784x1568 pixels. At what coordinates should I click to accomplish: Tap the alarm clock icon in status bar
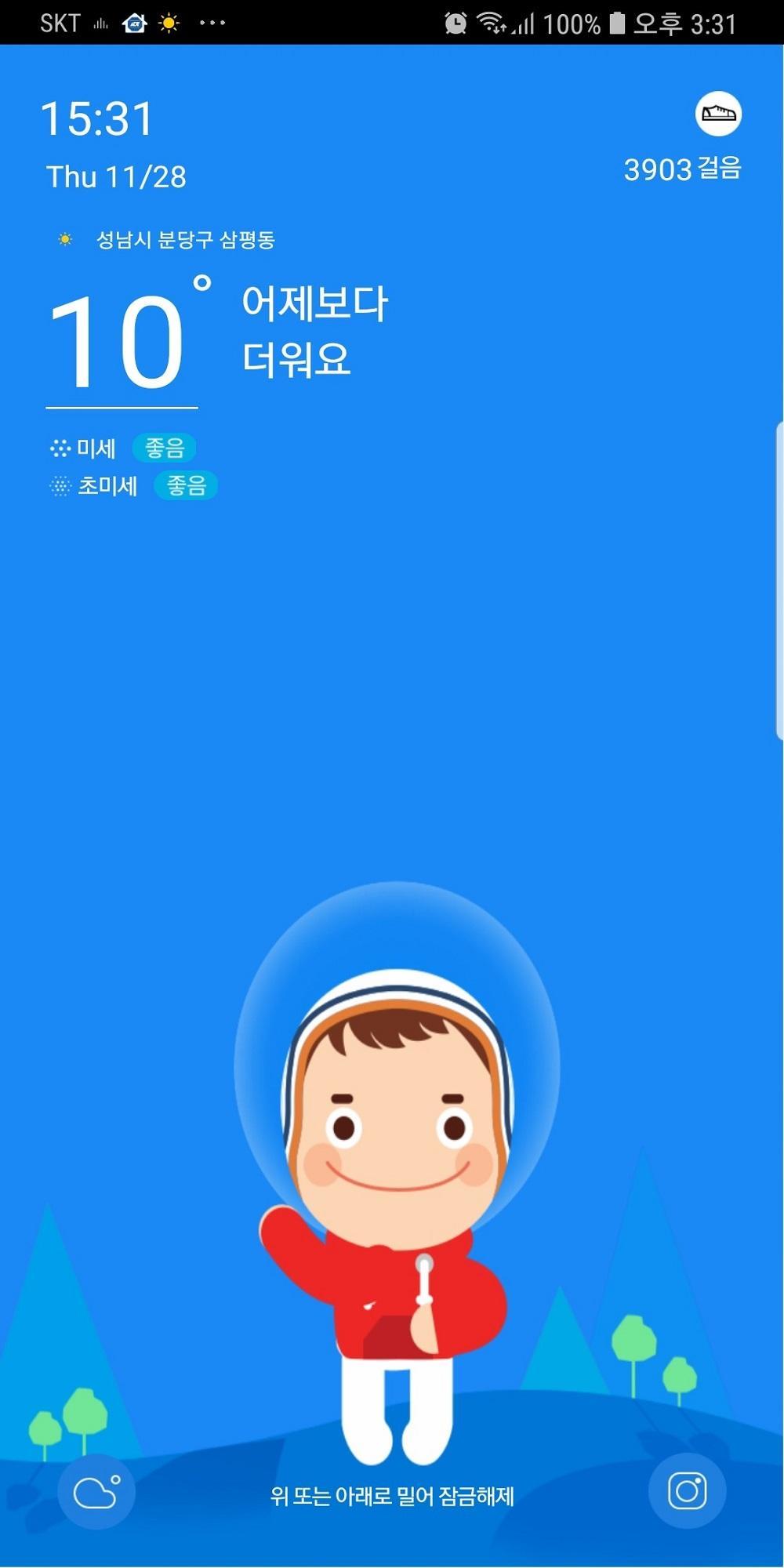[455, 22]
